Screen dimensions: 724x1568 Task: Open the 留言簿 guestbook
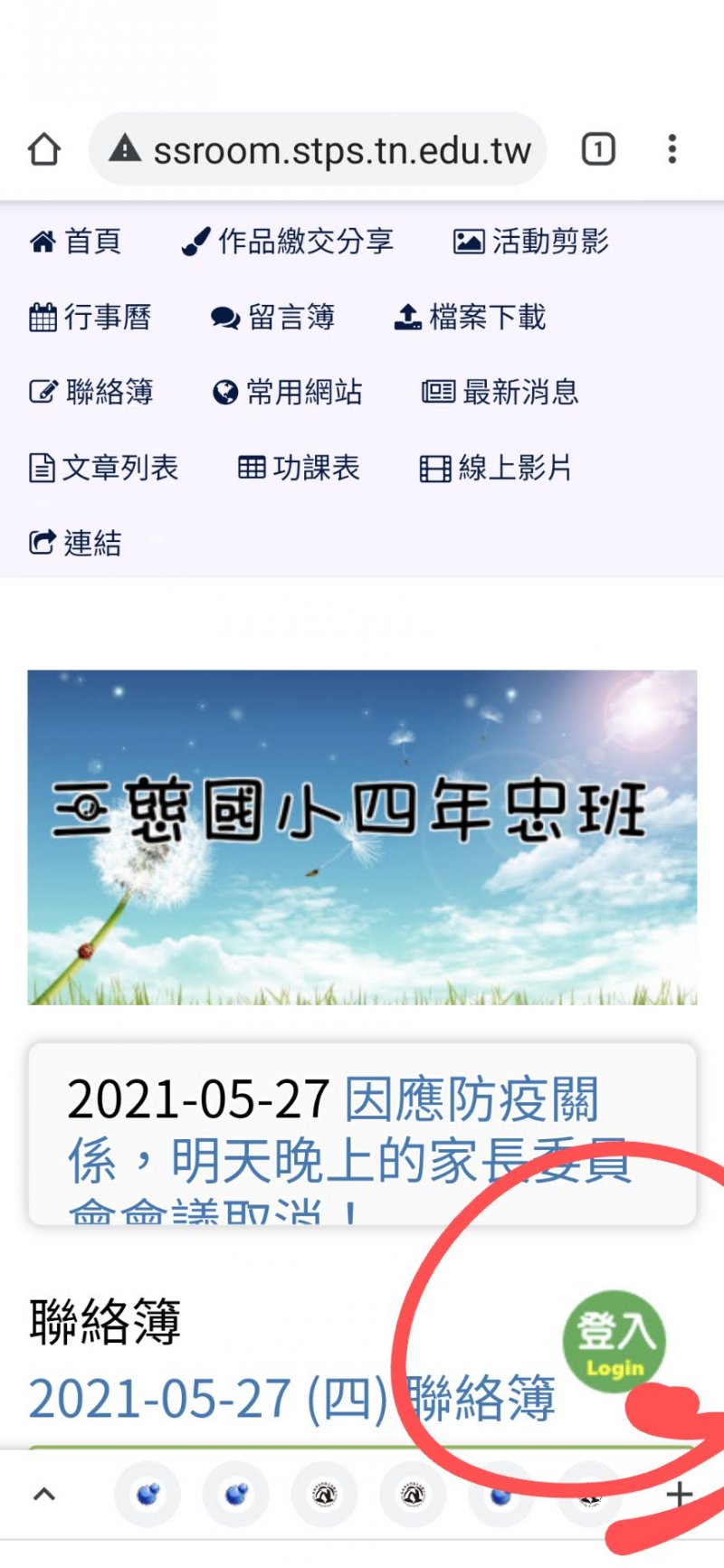(x=273, y=318)
